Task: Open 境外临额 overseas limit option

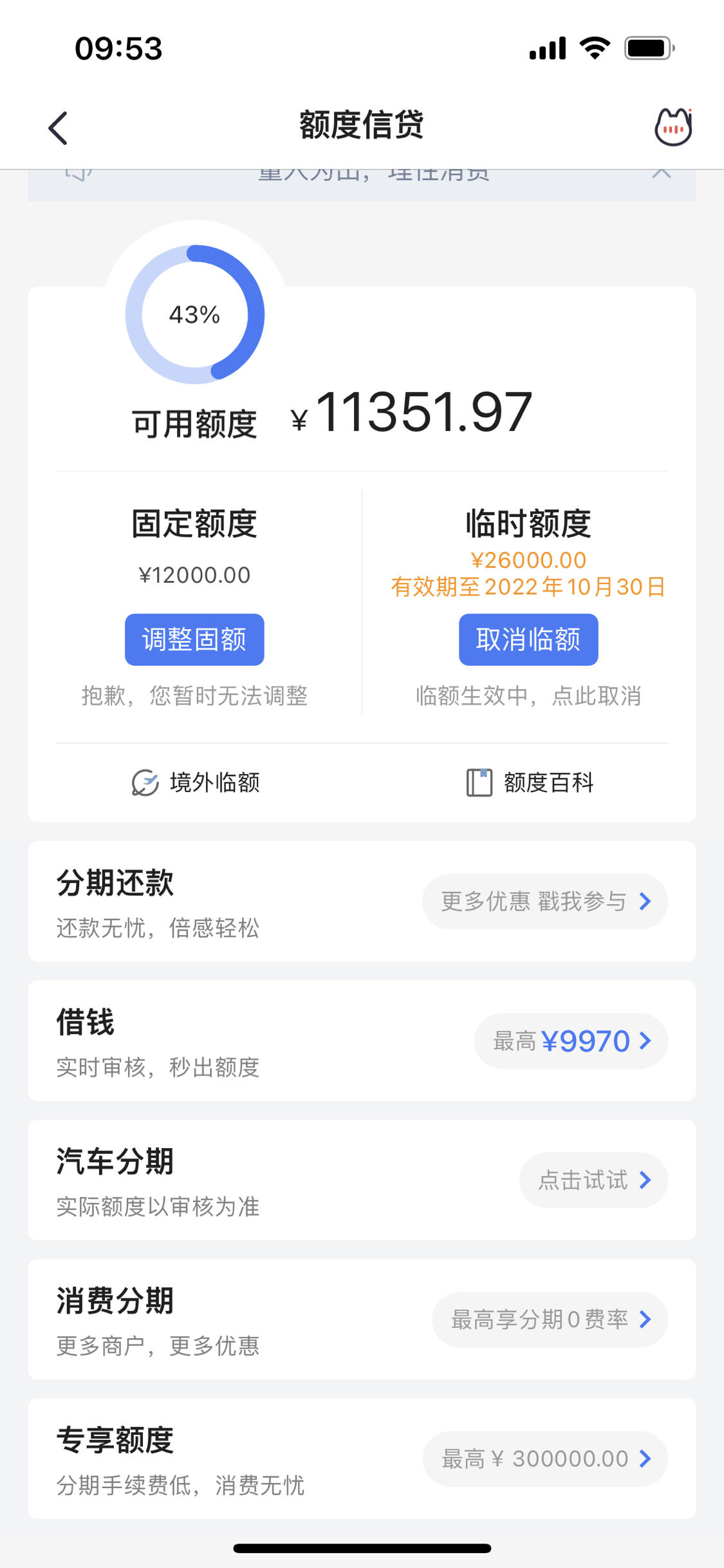Action: (x=196, y=782)
